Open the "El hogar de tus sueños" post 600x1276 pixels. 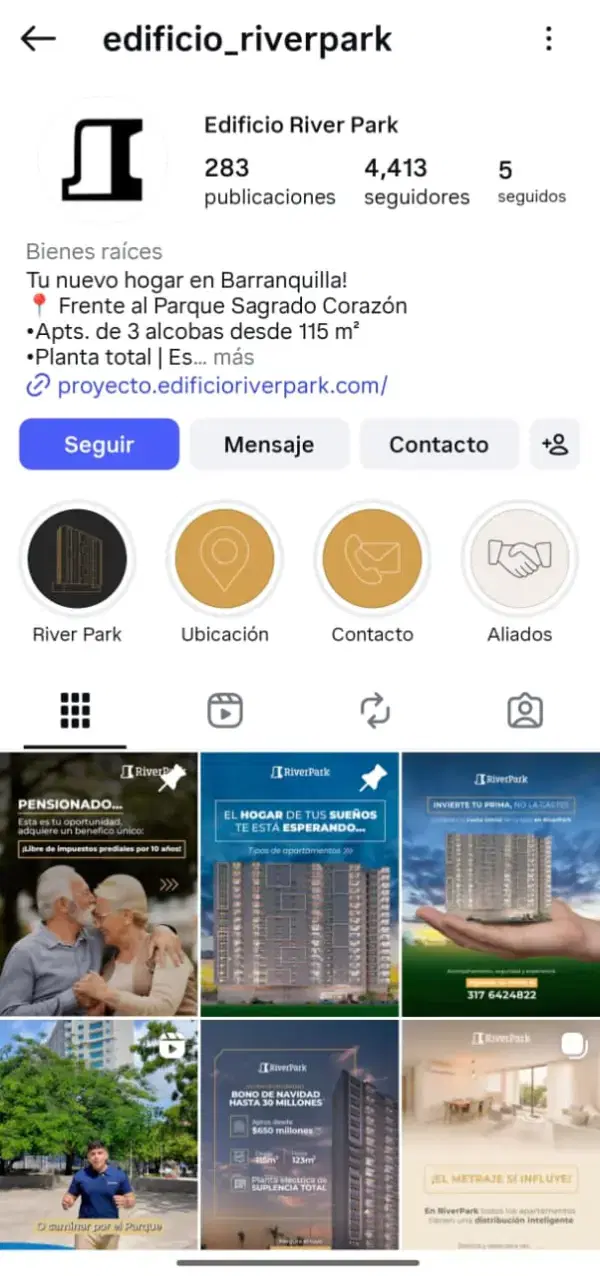pos(299,884)
